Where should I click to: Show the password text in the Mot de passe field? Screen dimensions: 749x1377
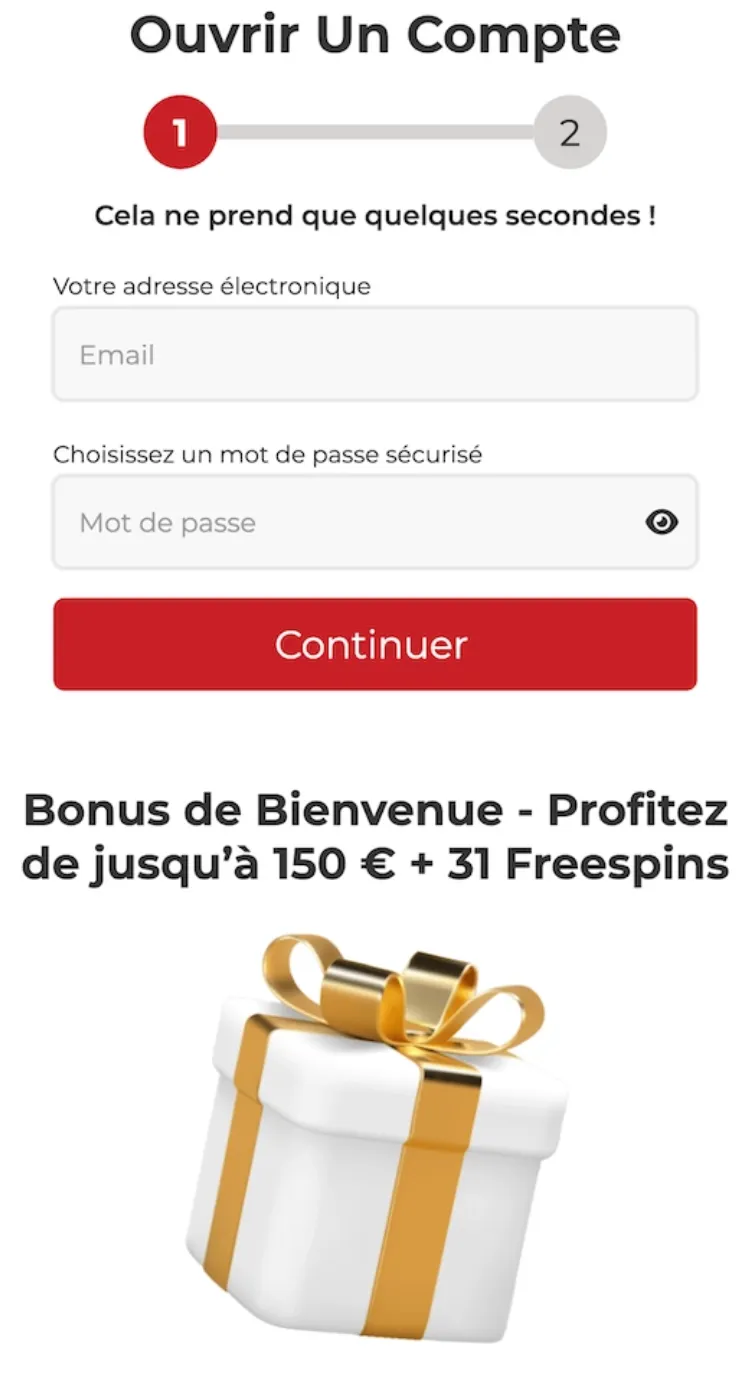pos(662,522)
